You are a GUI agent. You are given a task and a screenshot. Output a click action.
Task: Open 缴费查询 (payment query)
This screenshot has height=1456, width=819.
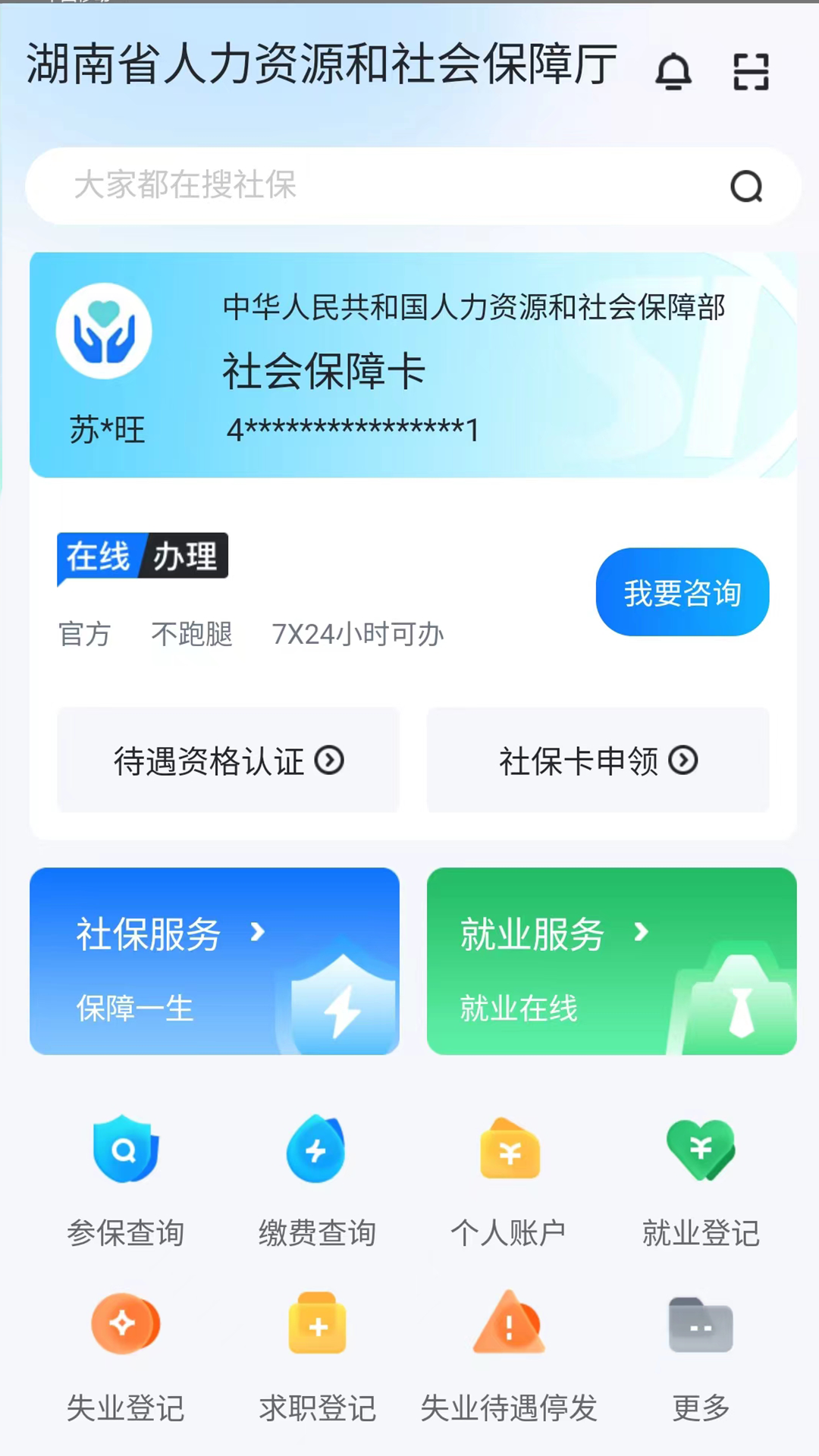[x=316, y=1179]
